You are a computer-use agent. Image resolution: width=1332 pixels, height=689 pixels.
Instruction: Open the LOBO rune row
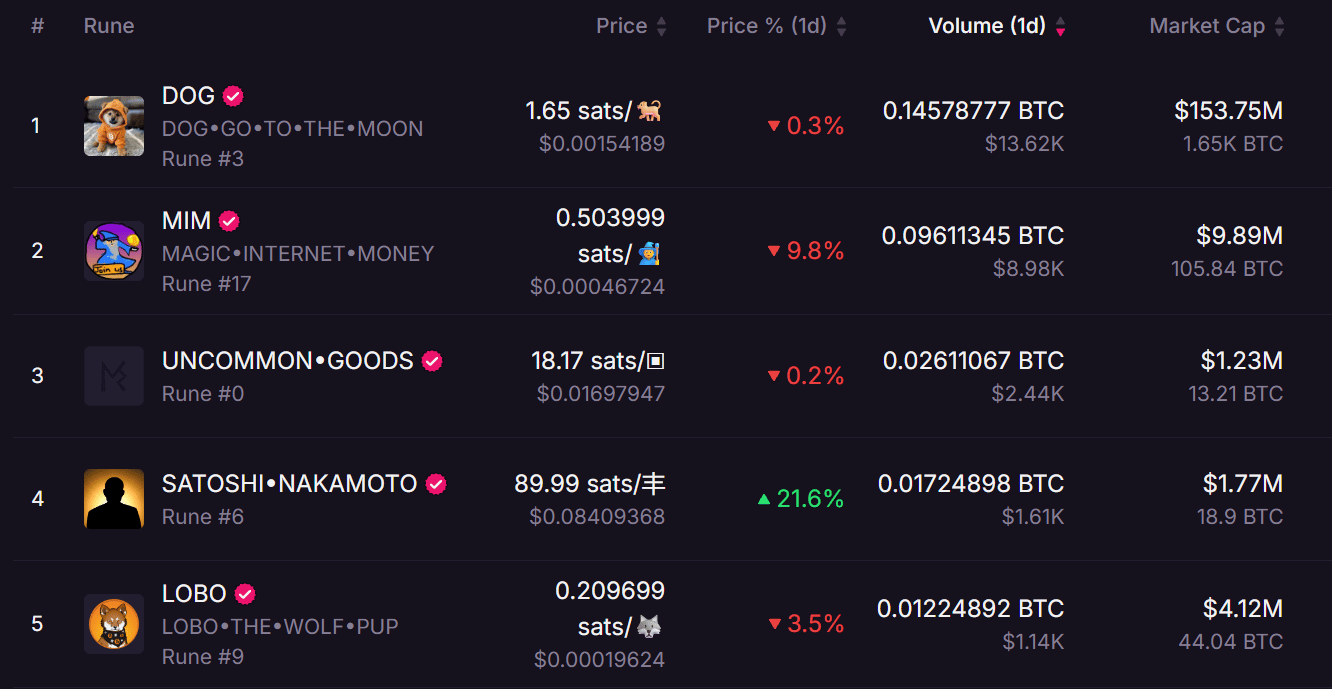(194, 593)
